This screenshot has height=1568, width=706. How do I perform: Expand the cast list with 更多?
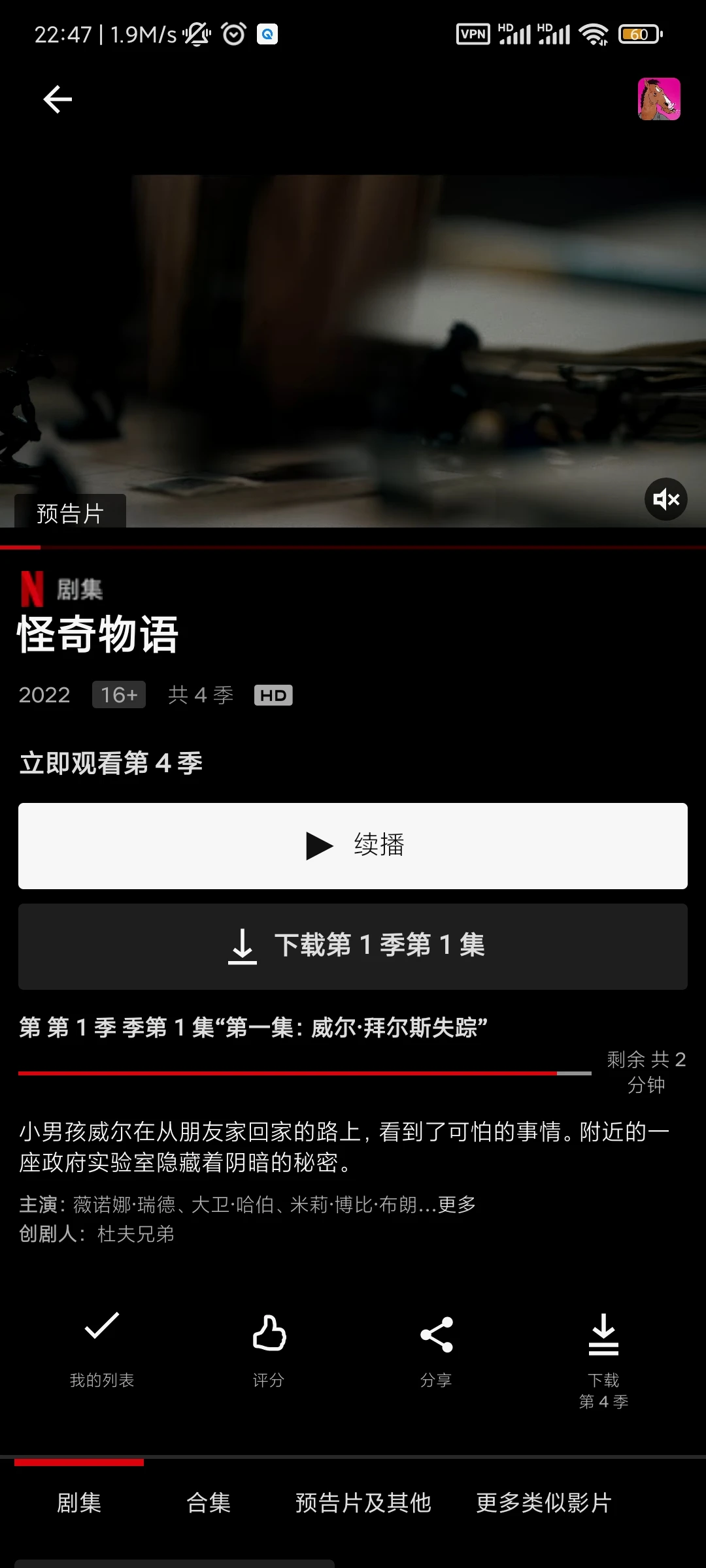point(457,1204)
